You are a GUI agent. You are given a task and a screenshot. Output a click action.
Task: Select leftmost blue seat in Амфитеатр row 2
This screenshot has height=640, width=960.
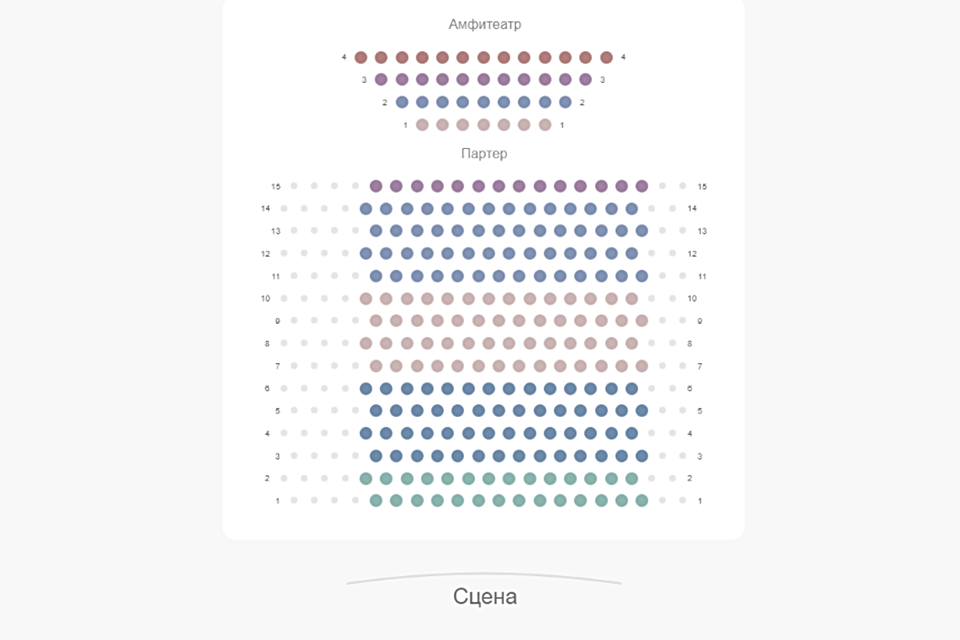(402, 102)
